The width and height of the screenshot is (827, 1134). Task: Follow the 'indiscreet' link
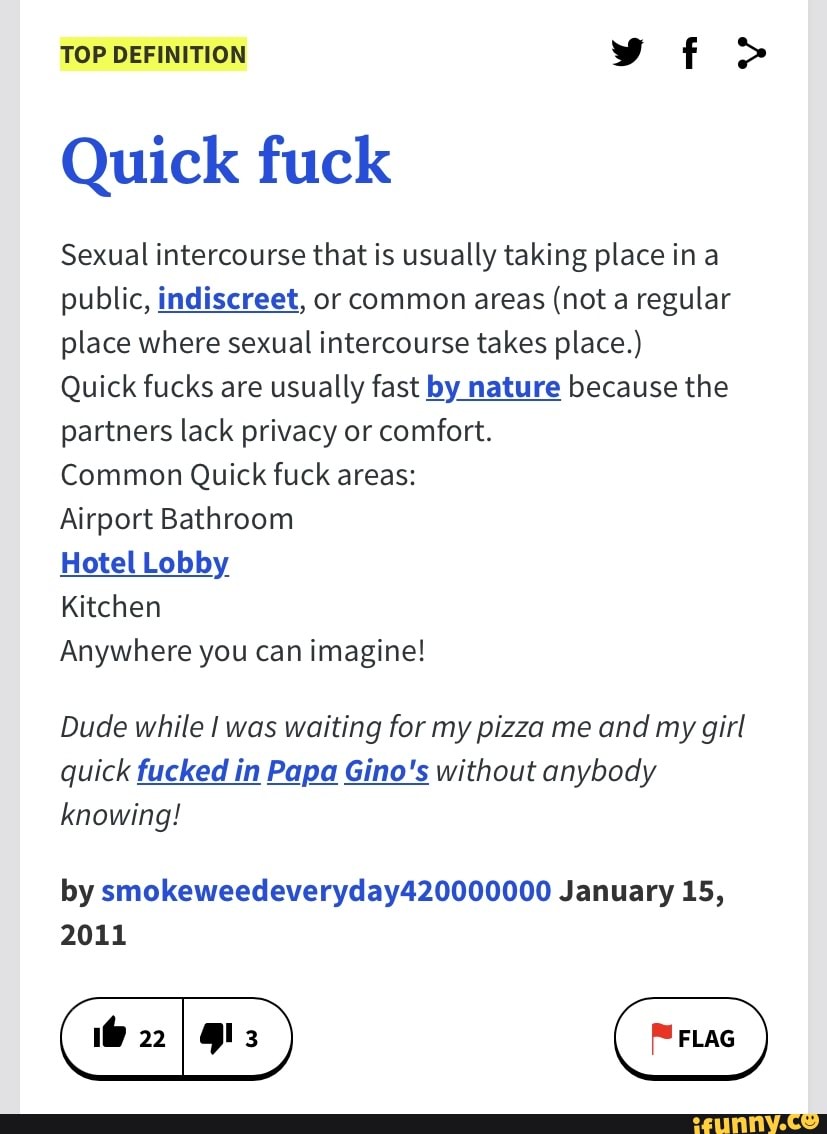[x=229, y=299]
